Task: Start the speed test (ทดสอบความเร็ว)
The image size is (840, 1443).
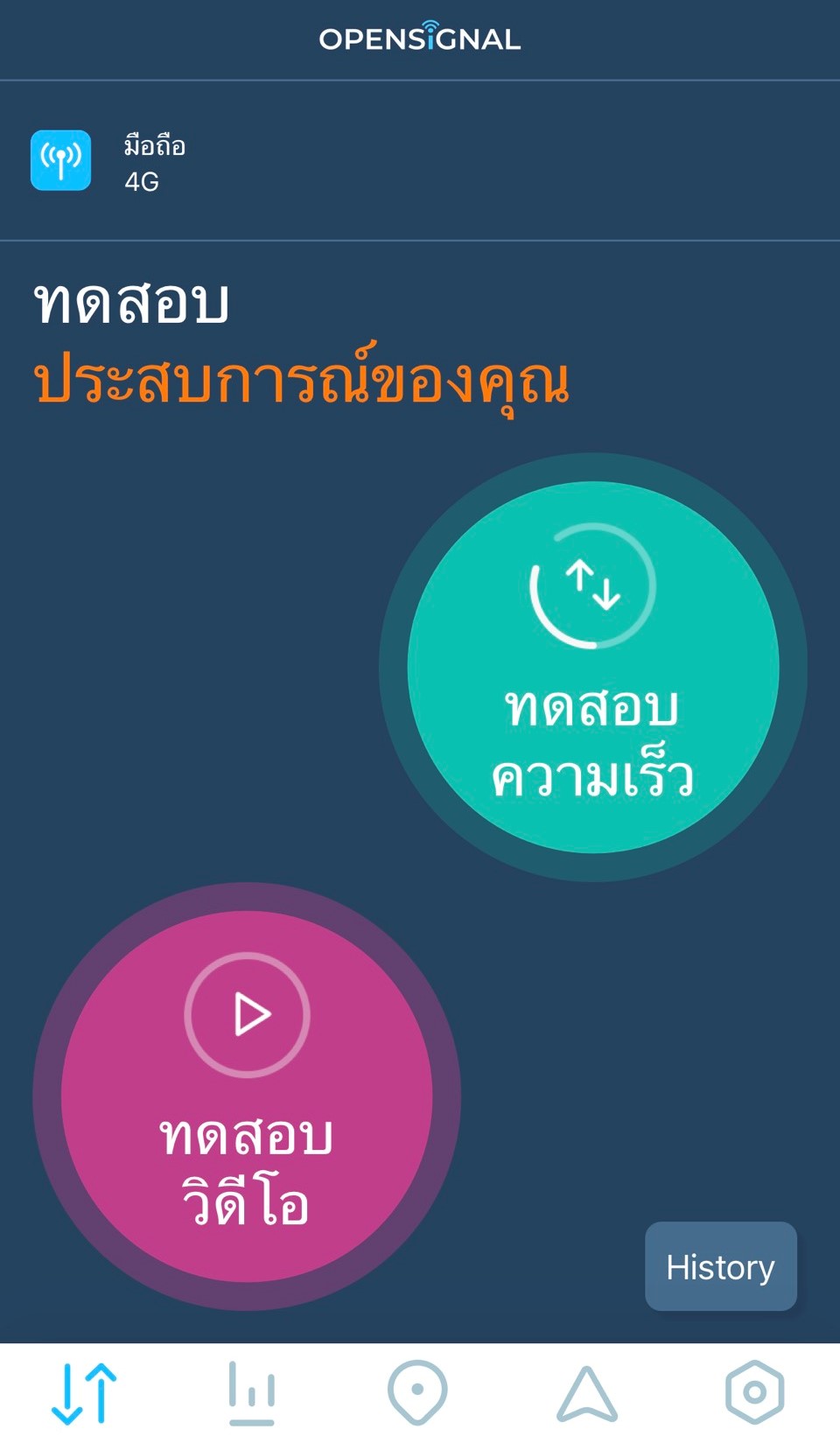Action: pos(593,667)
